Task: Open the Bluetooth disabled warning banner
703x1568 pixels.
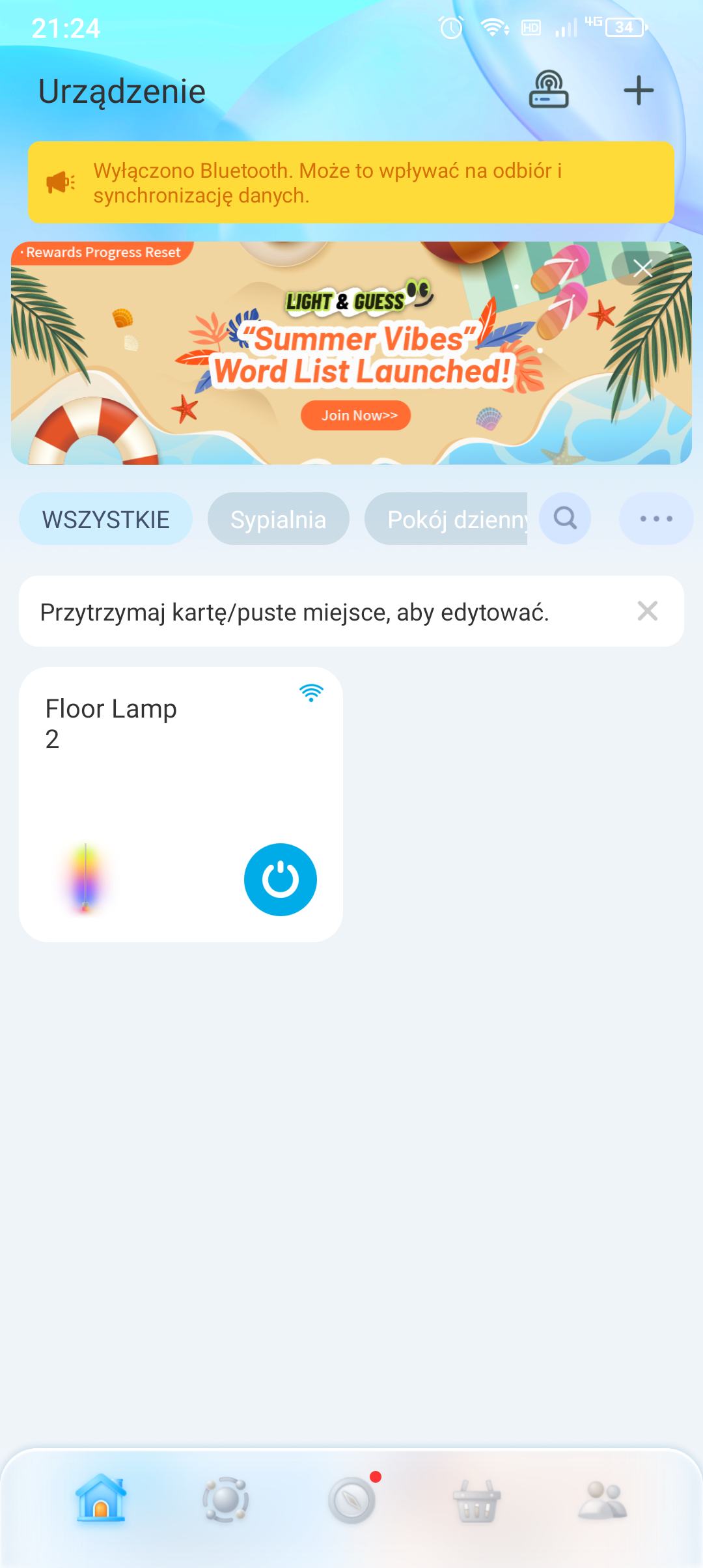Action: pyautogui.click(x=351, y=183)
